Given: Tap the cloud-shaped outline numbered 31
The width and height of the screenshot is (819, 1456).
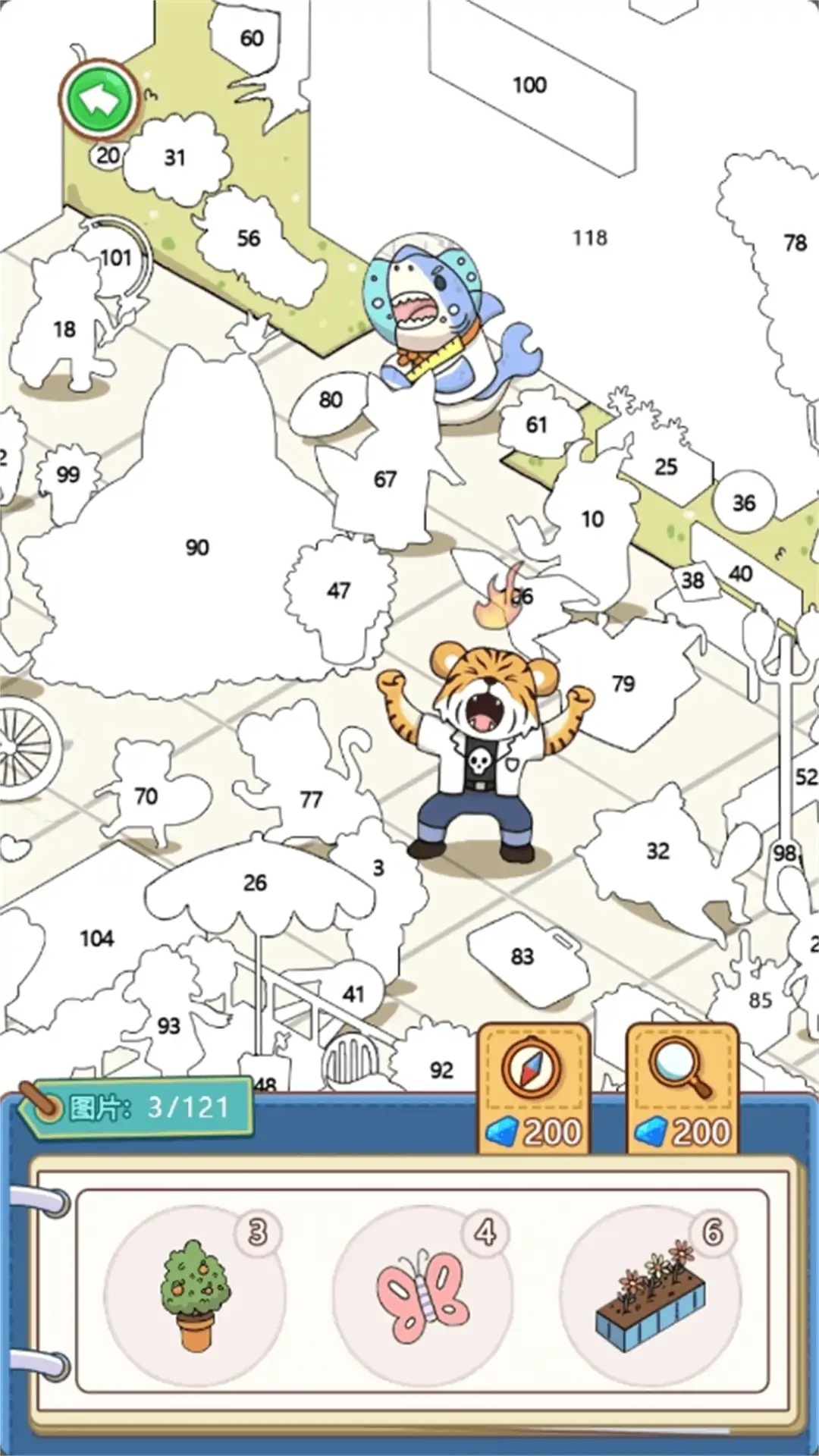Looking at the screenshot, I should (x=174, y=158).
